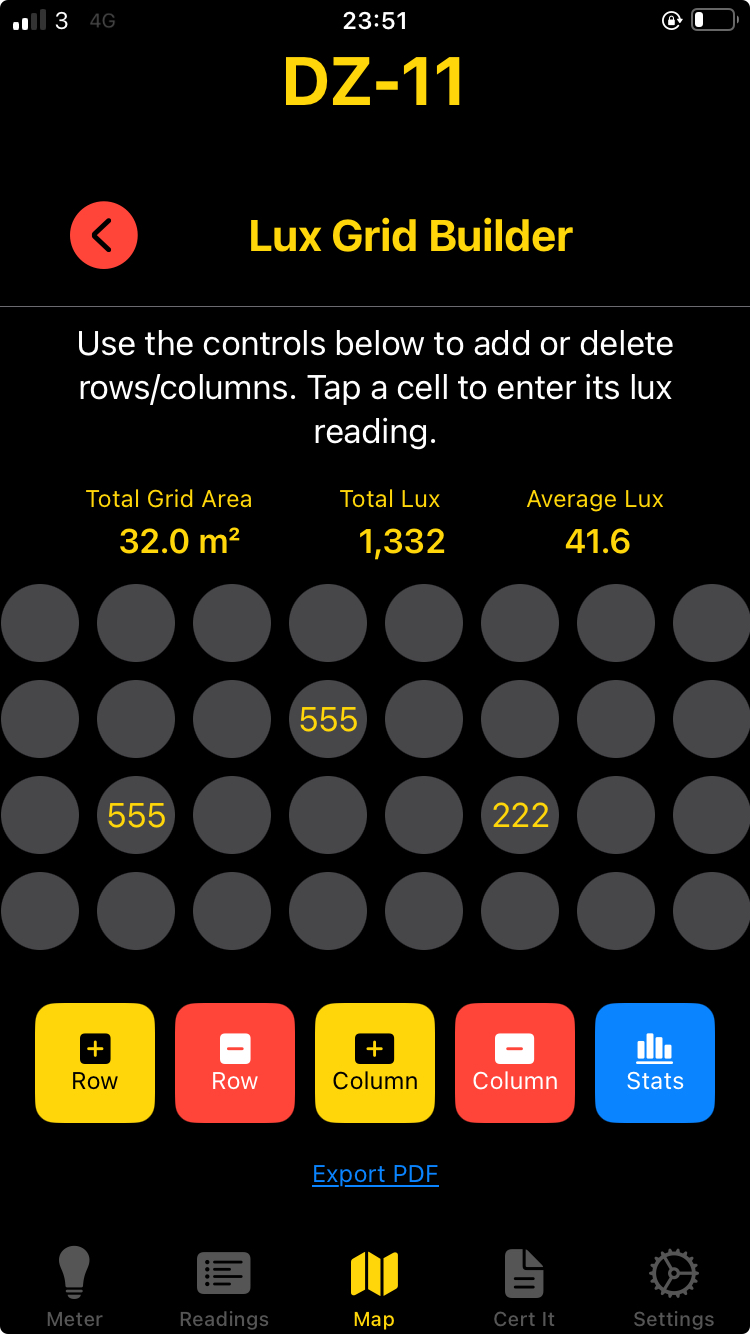The height and width of the screenshot is (1334, 750).
Task: Tap the minus icon on the red Column button
Action: (514, 1047)
